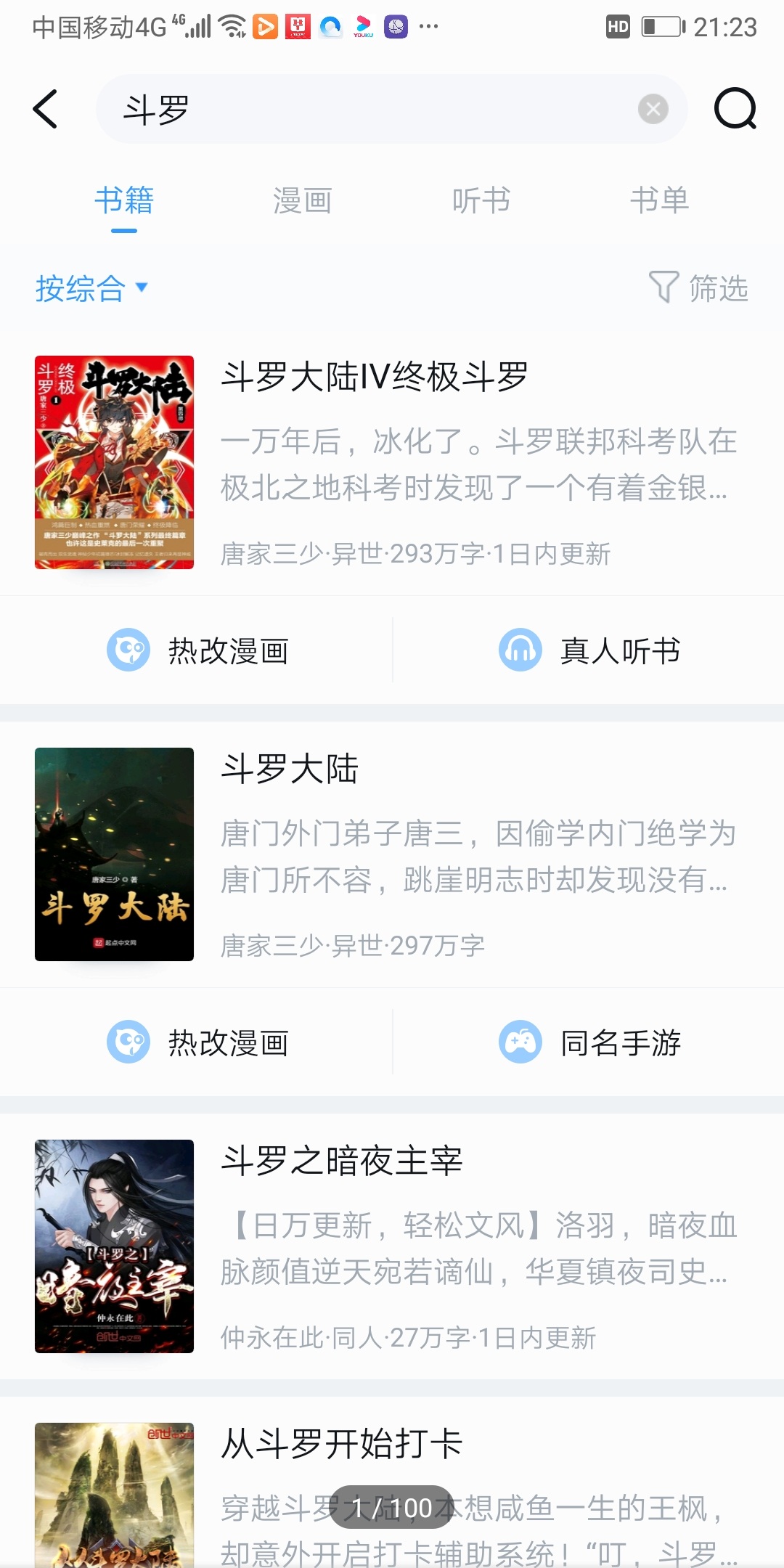Open the book 斗罗之暗夜主宰
Viewport: 784px width, 1568px height.
tap(392, 1246)
